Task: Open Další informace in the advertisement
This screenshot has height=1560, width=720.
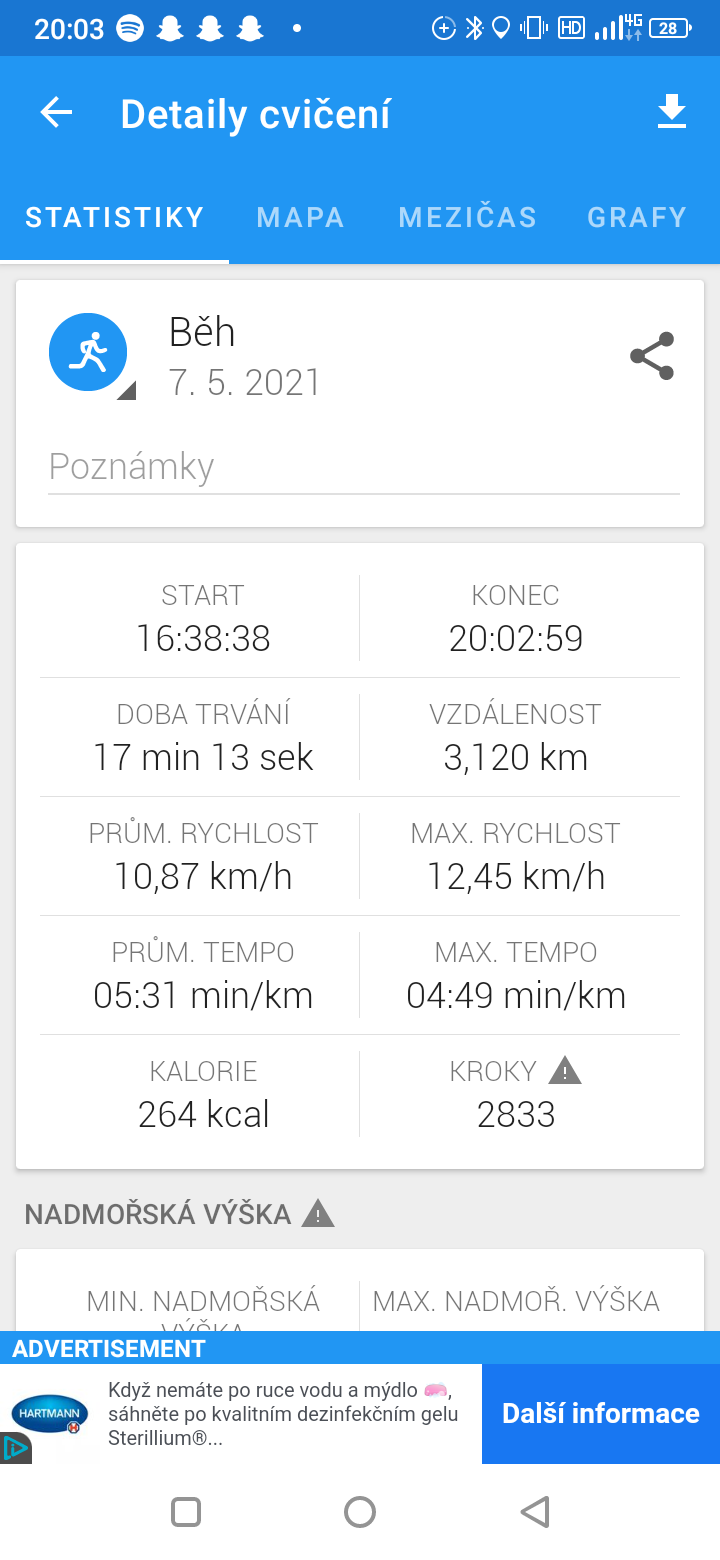Action: coord(601,1413)
